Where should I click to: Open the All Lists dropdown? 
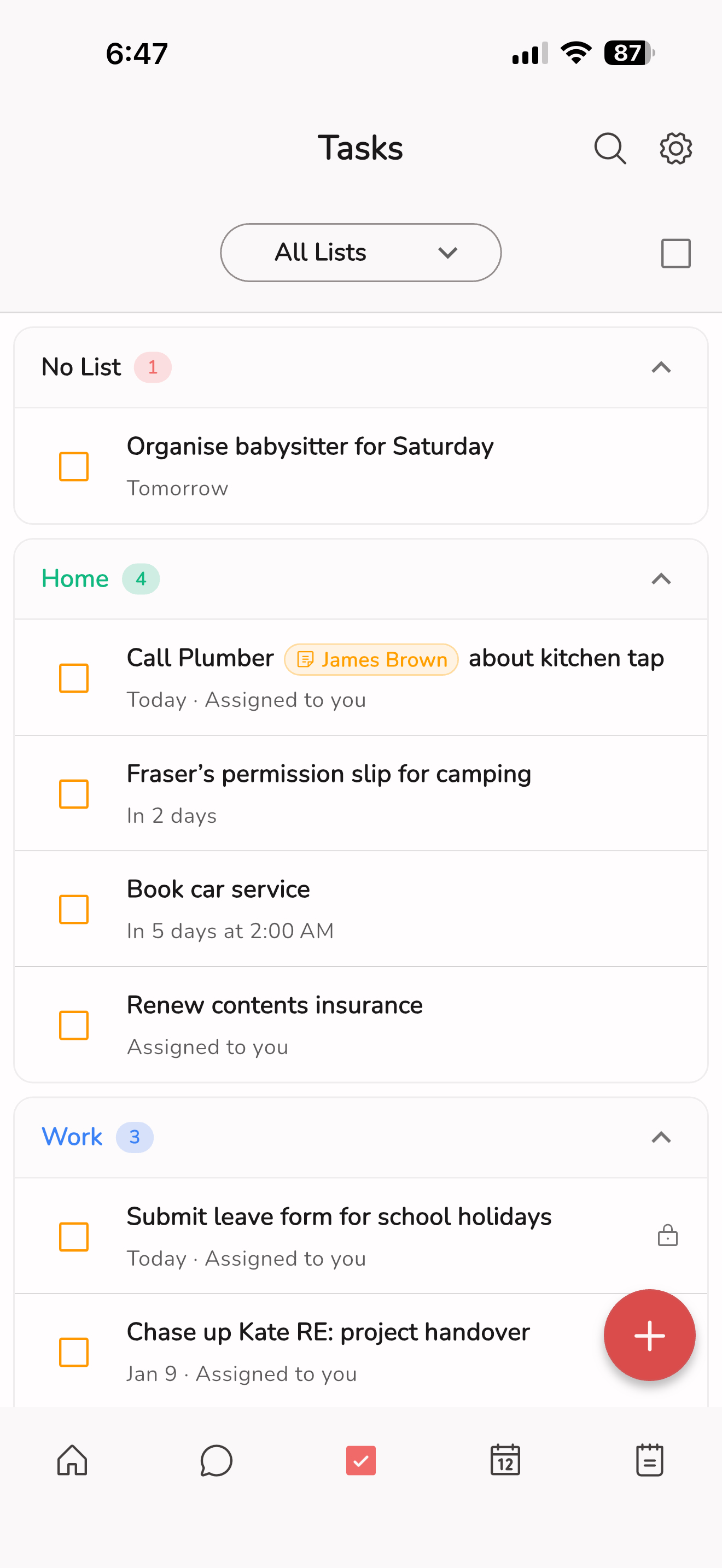360,252
